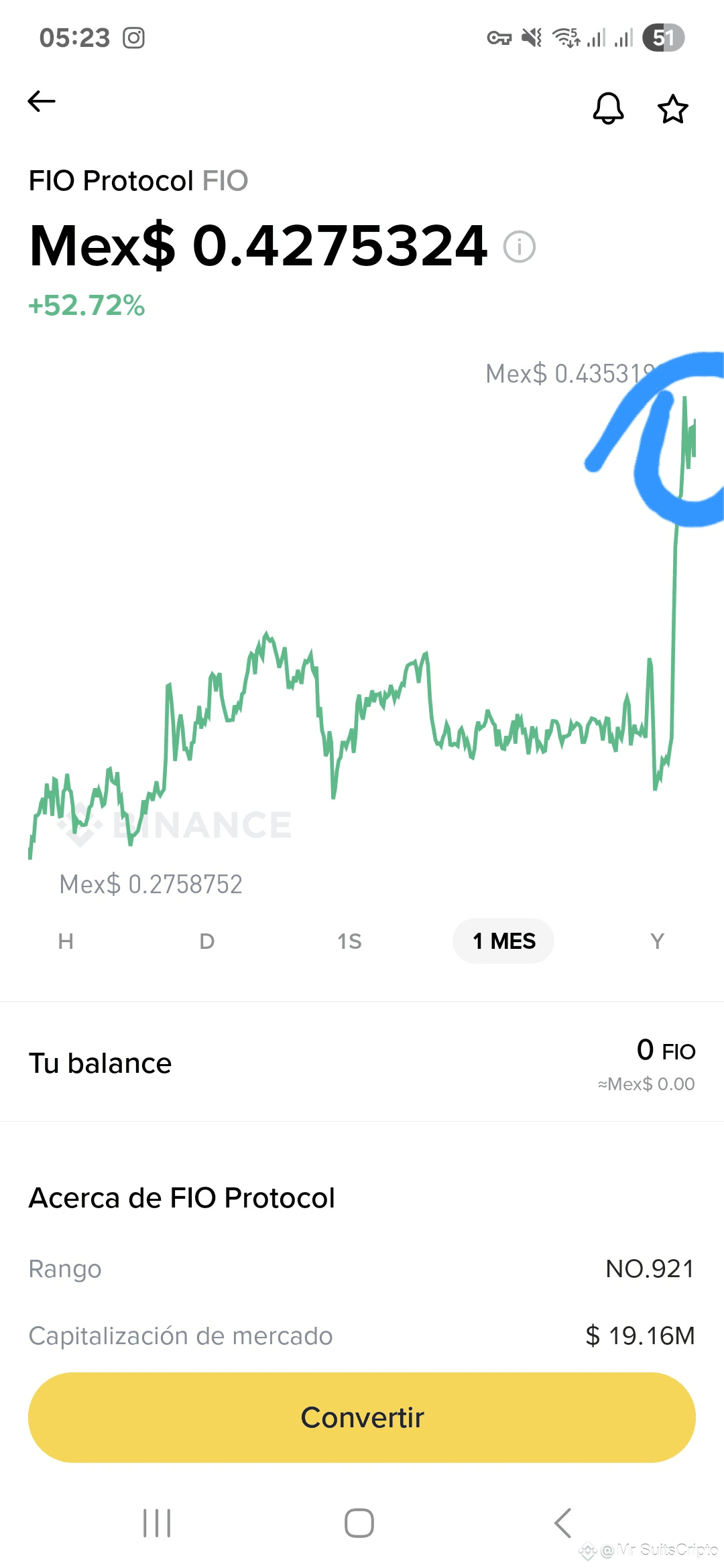The image size is (724, 1568).
Task: Select the 1 MES chart range
Action: 503,941
